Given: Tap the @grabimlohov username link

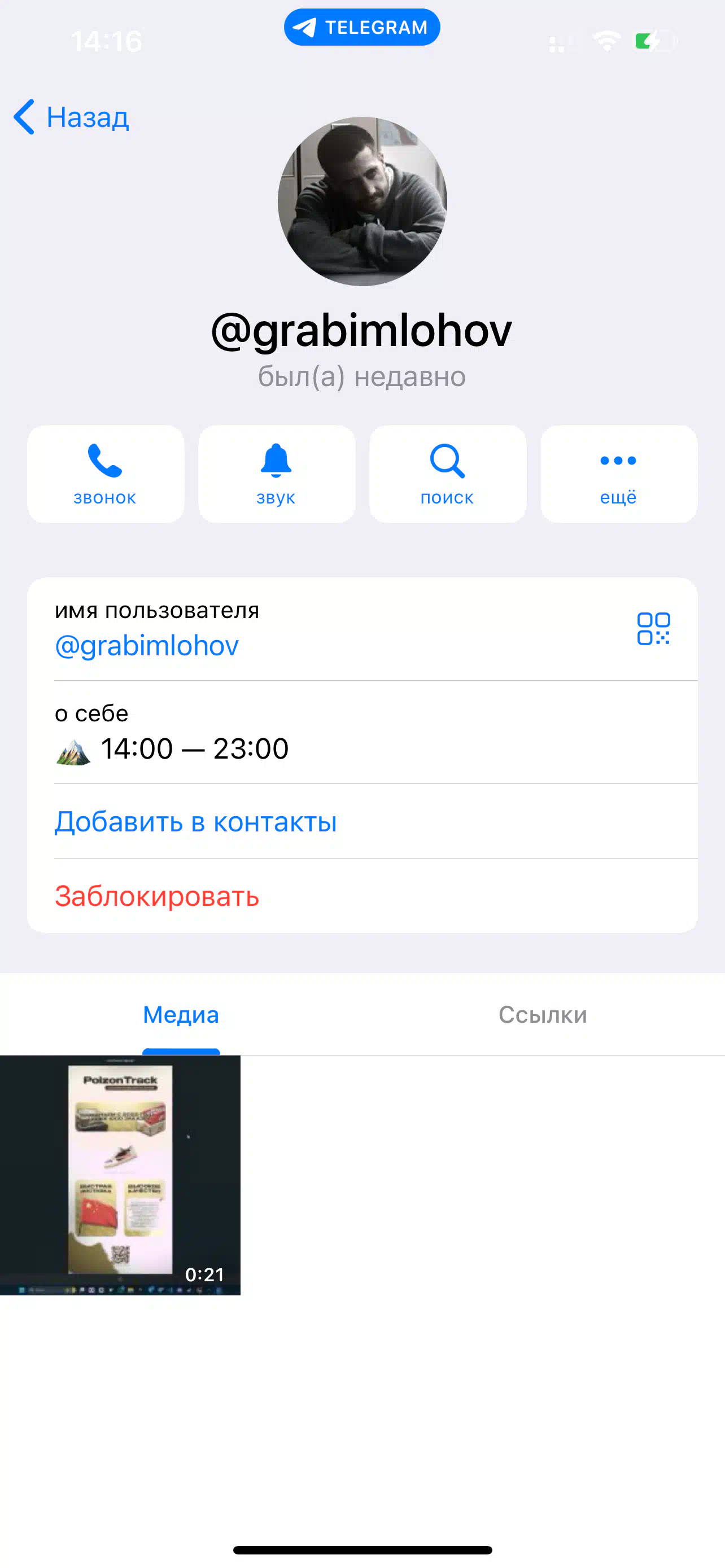Looking at the screenshot, I should pyautogui.click(x=147, y=645).
